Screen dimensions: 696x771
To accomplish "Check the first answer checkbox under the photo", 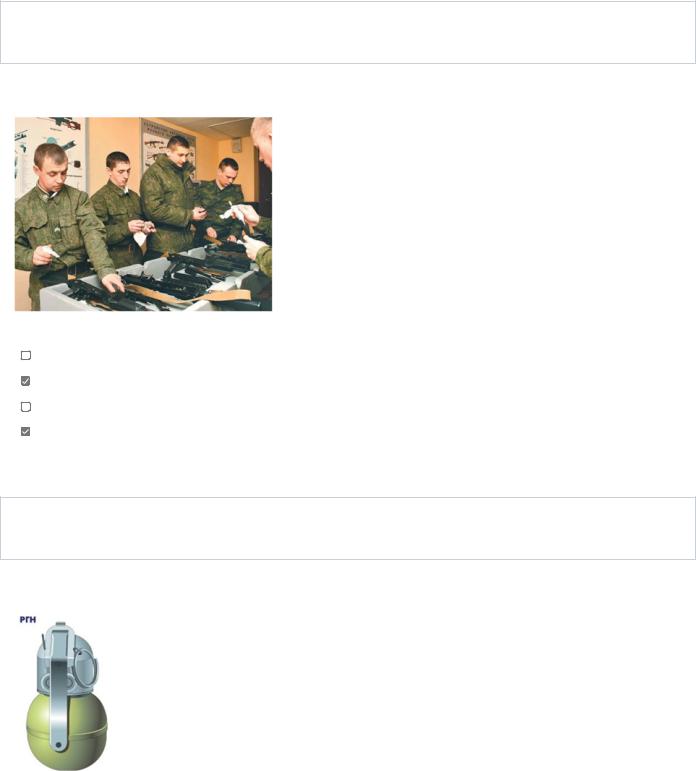I will click(x=26, y=355).
